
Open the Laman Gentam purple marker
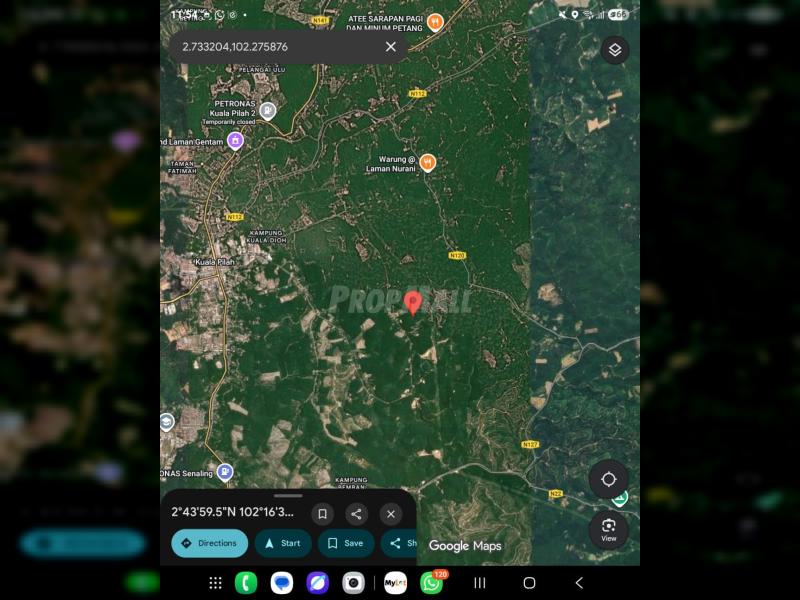tap(235, 141)
